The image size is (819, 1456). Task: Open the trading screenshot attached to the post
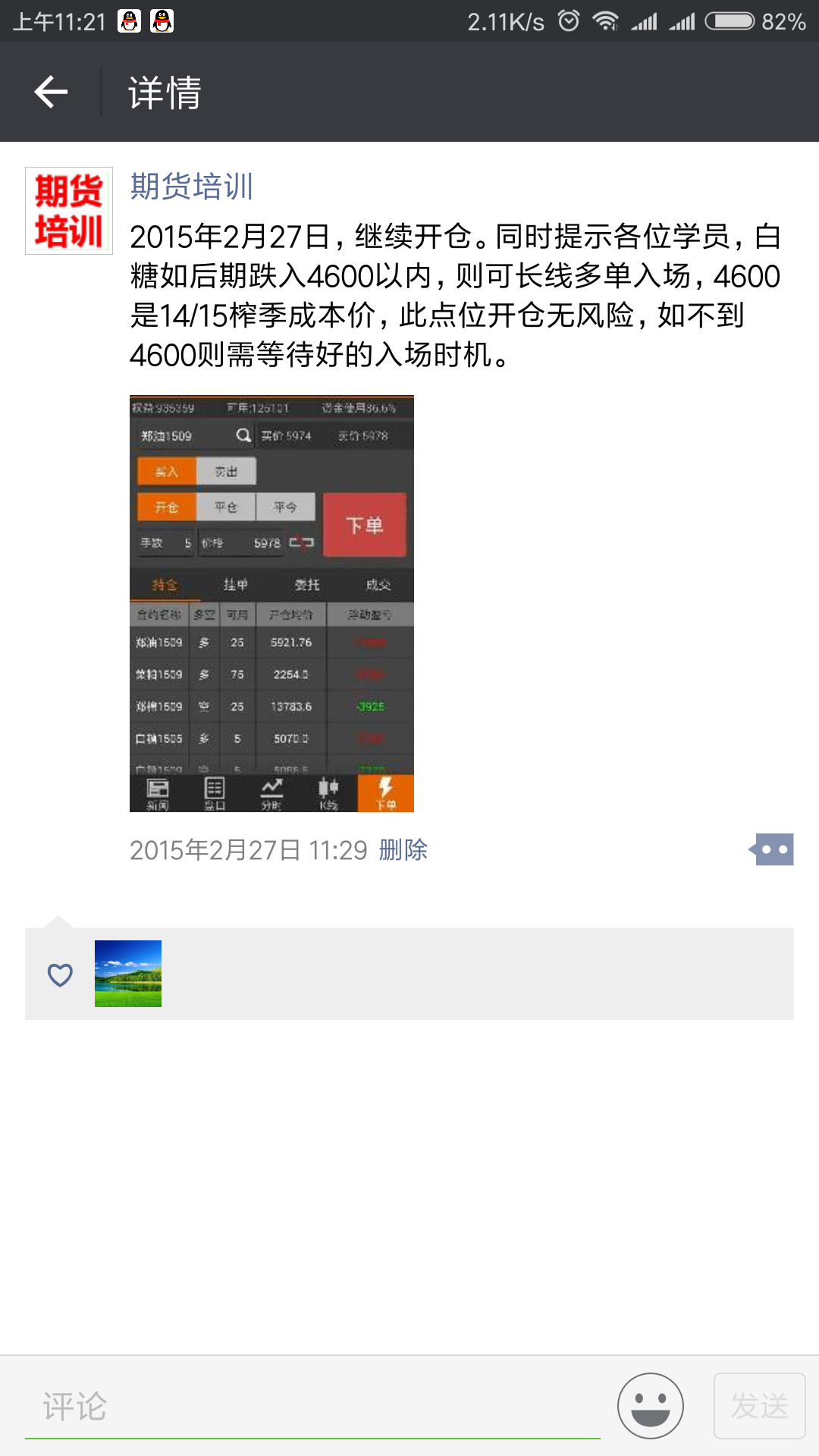pos(271,604)
